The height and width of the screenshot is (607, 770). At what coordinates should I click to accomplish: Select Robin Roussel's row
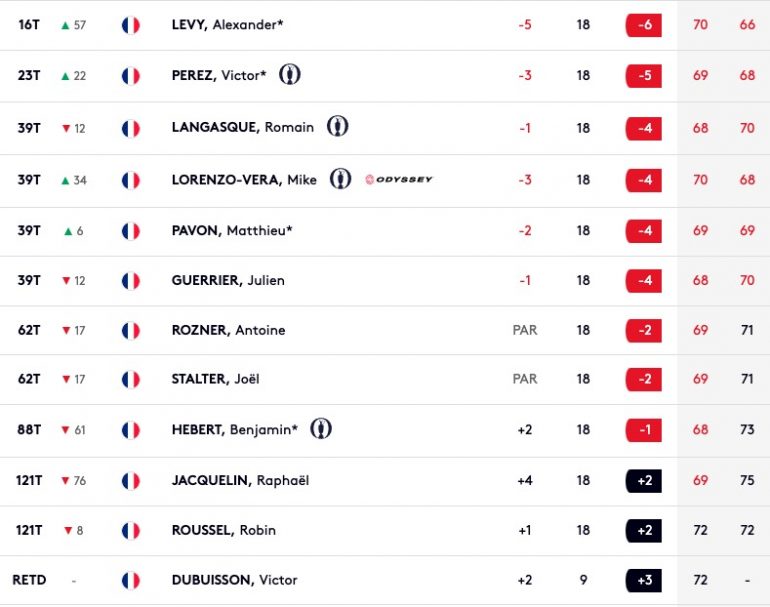point(224,531)
